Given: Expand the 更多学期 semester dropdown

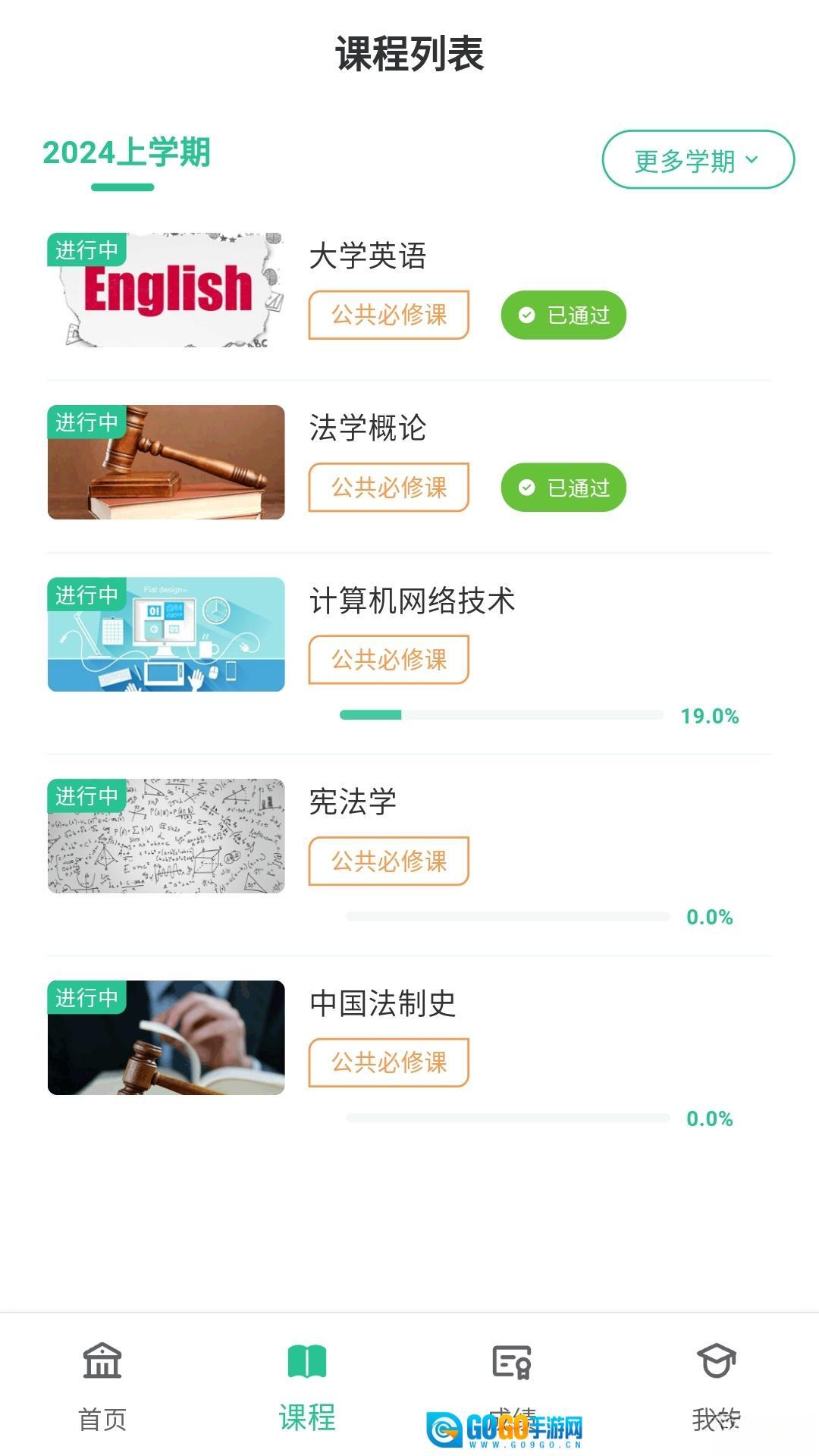Looking at the screenshot, I should click(698, 160).
